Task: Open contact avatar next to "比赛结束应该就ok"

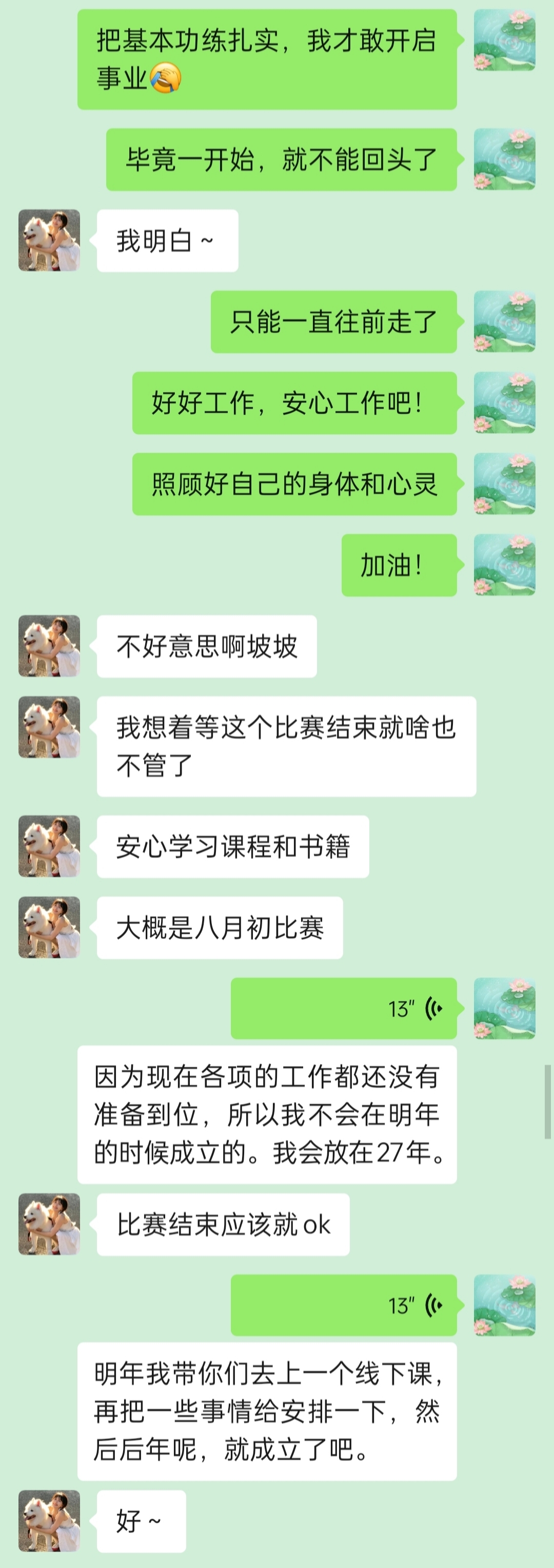Action: (x=49, y=1224)
